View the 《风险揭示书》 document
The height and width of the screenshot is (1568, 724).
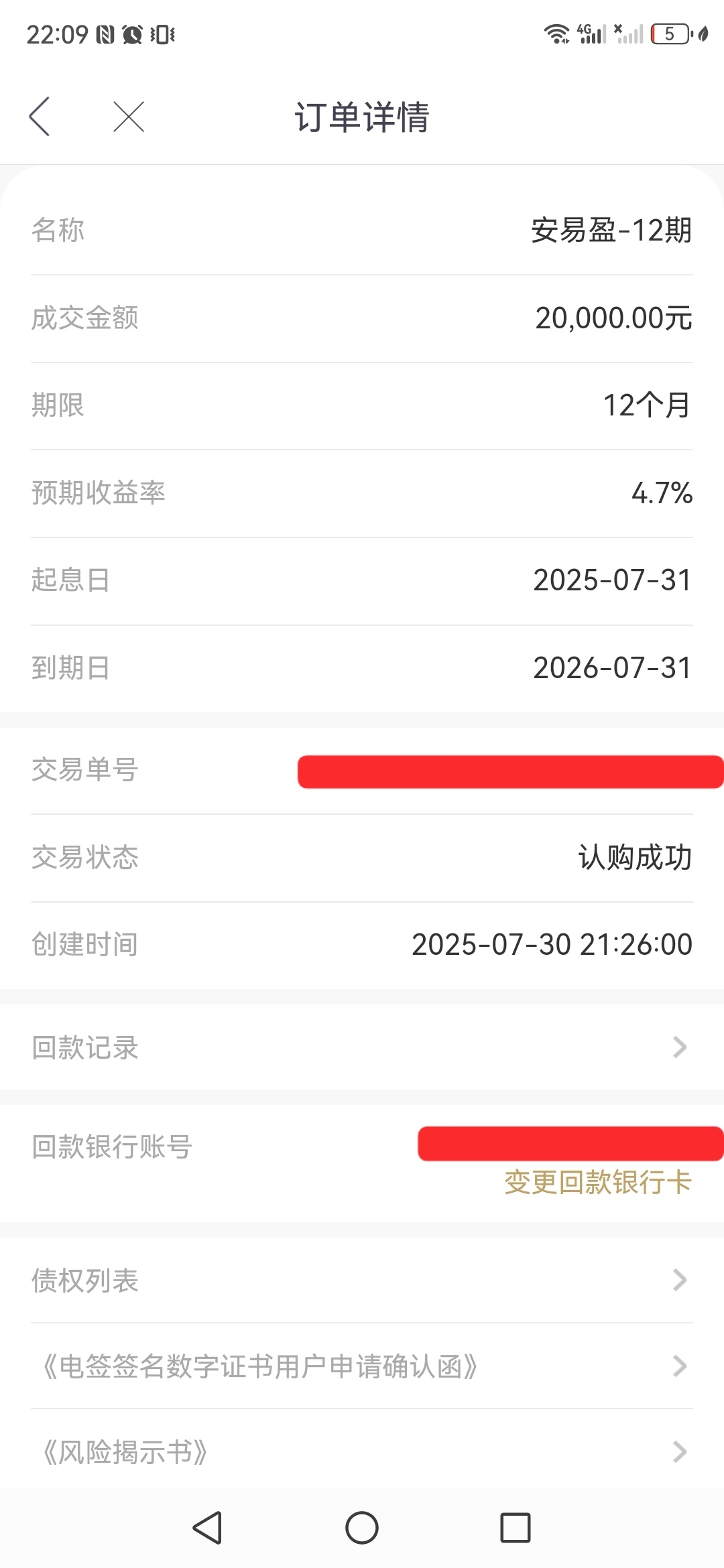pos(362,1451)
